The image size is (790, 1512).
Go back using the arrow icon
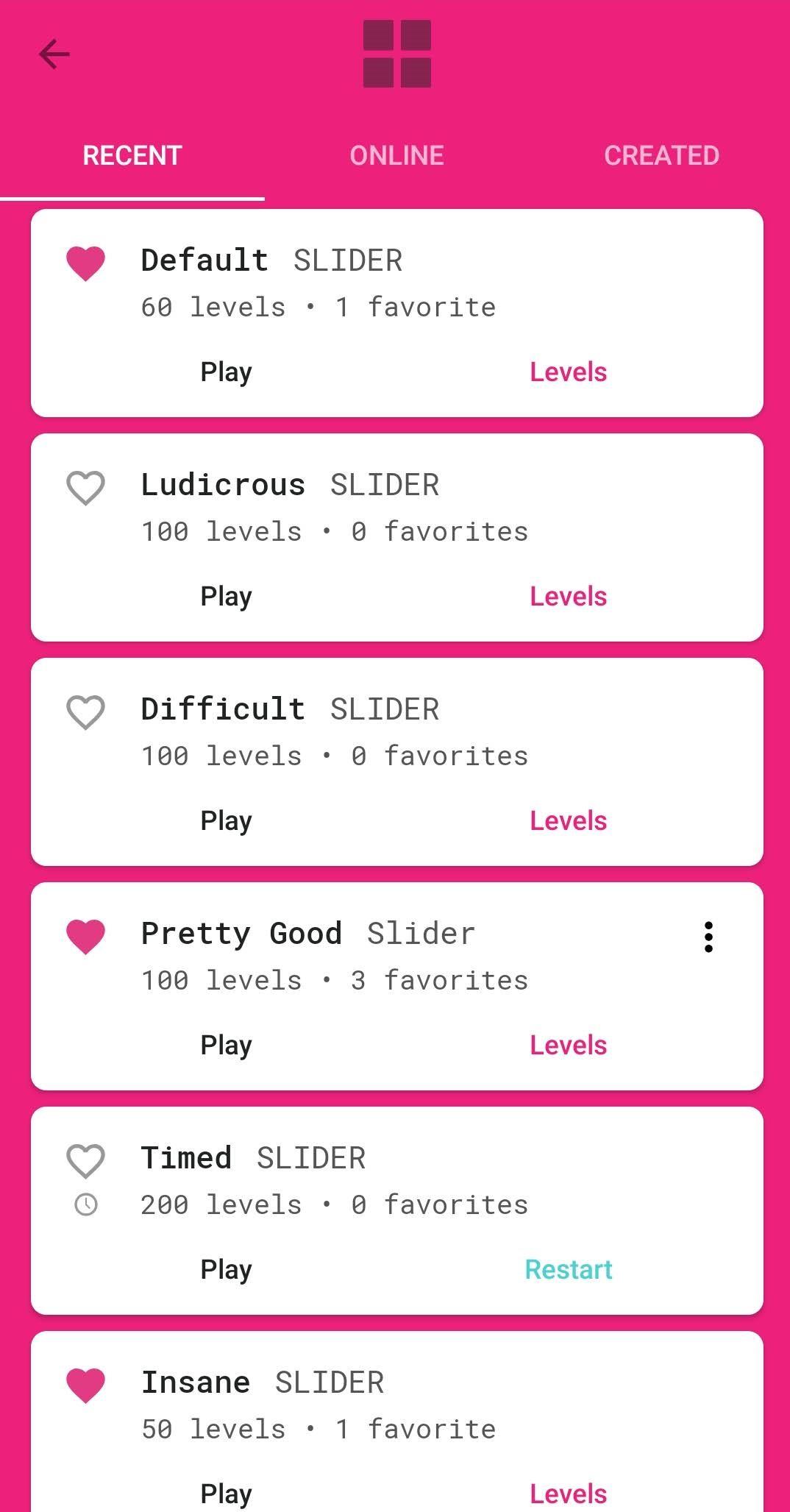coord(54,54)
